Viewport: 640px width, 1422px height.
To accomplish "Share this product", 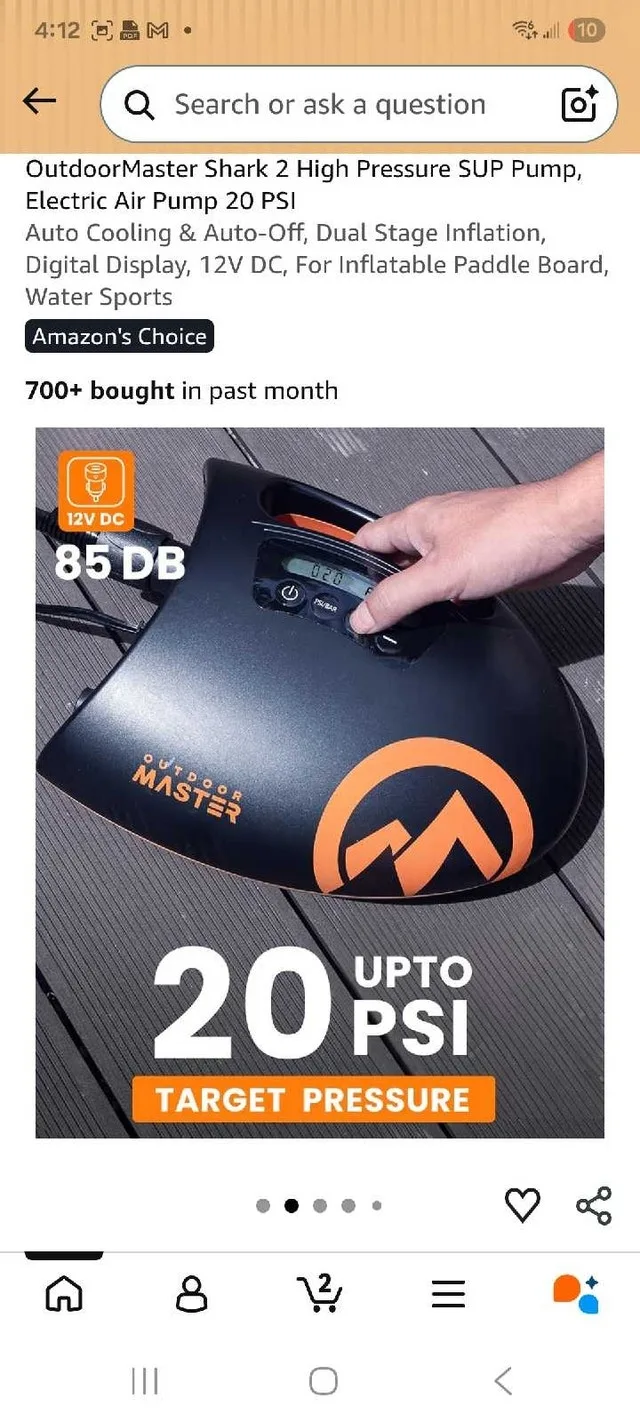I will [594, 1205].
